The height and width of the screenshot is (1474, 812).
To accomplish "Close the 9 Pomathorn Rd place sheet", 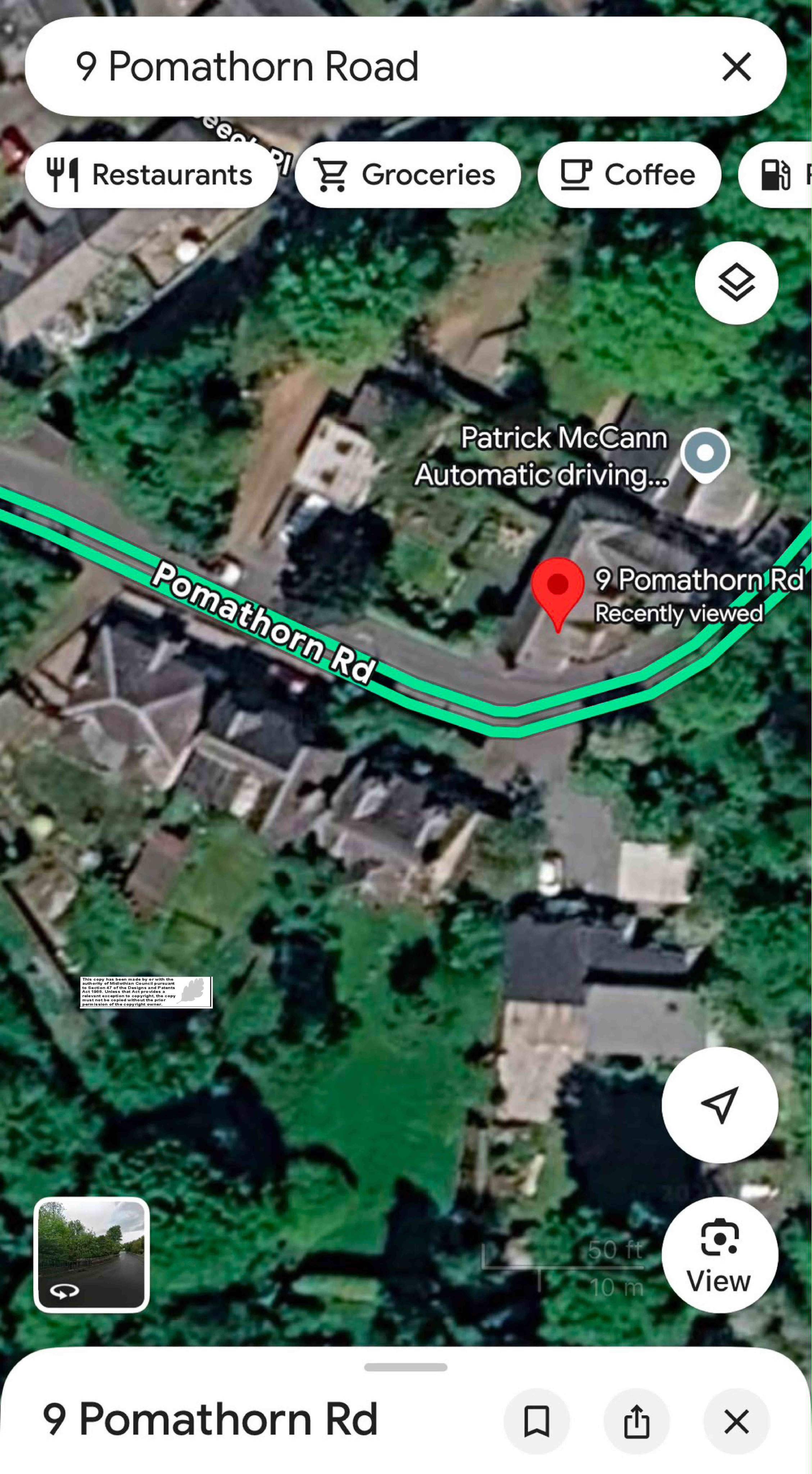I will coord(736,1421).
